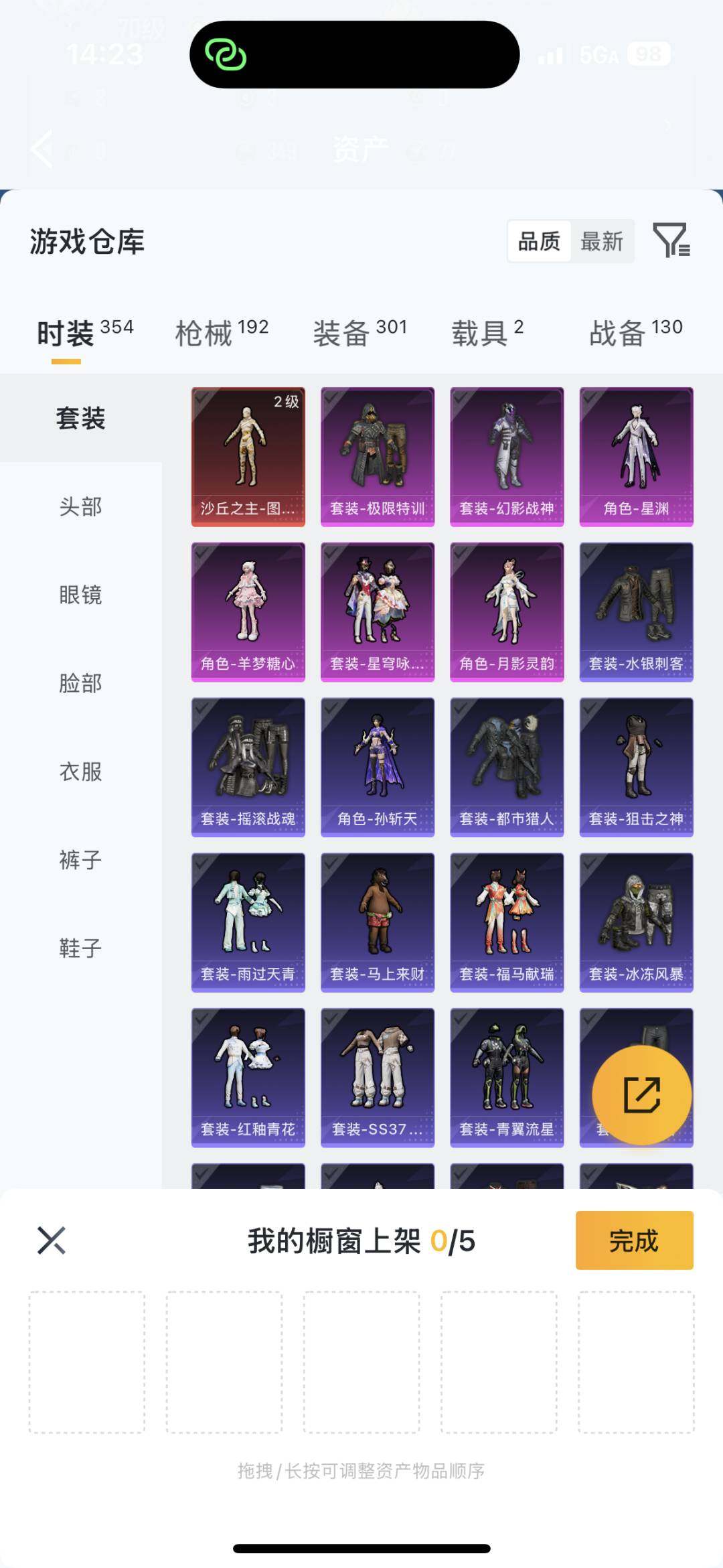The image size is (723, 1568).
Task: Sort items by 最新
Action: tap(601, 242)
